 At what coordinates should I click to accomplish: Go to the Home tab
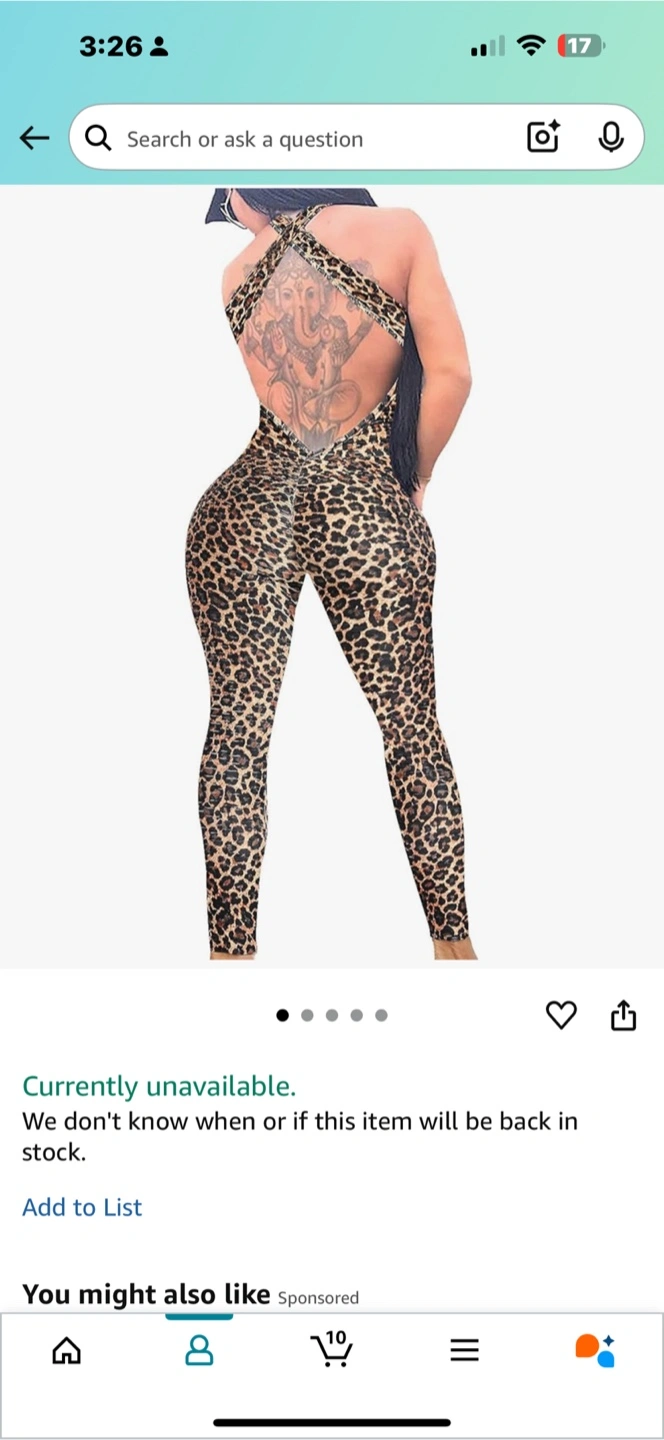point(66,1351)
